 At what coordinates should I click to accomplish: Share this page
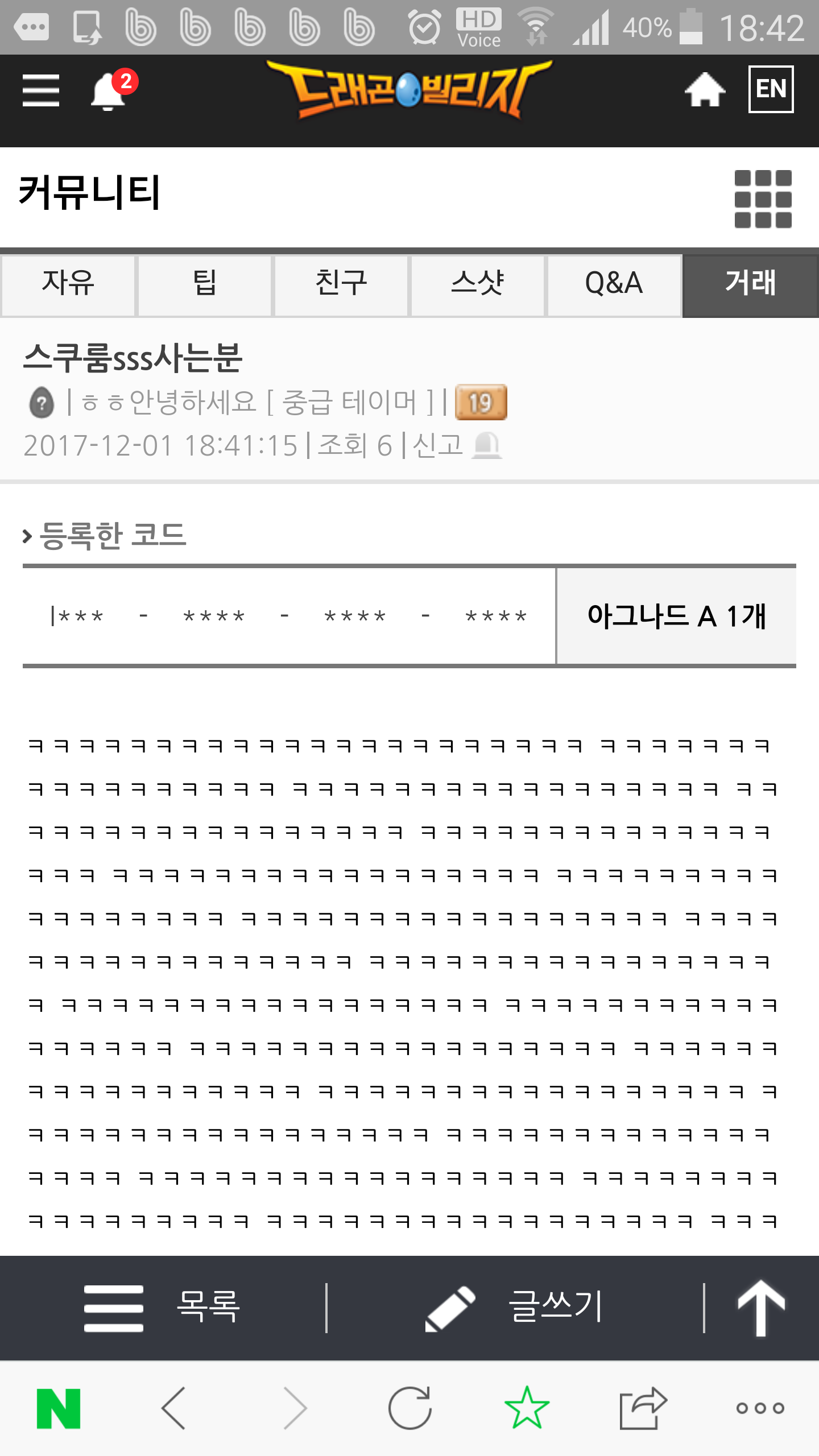click(x=643, y=1408)
